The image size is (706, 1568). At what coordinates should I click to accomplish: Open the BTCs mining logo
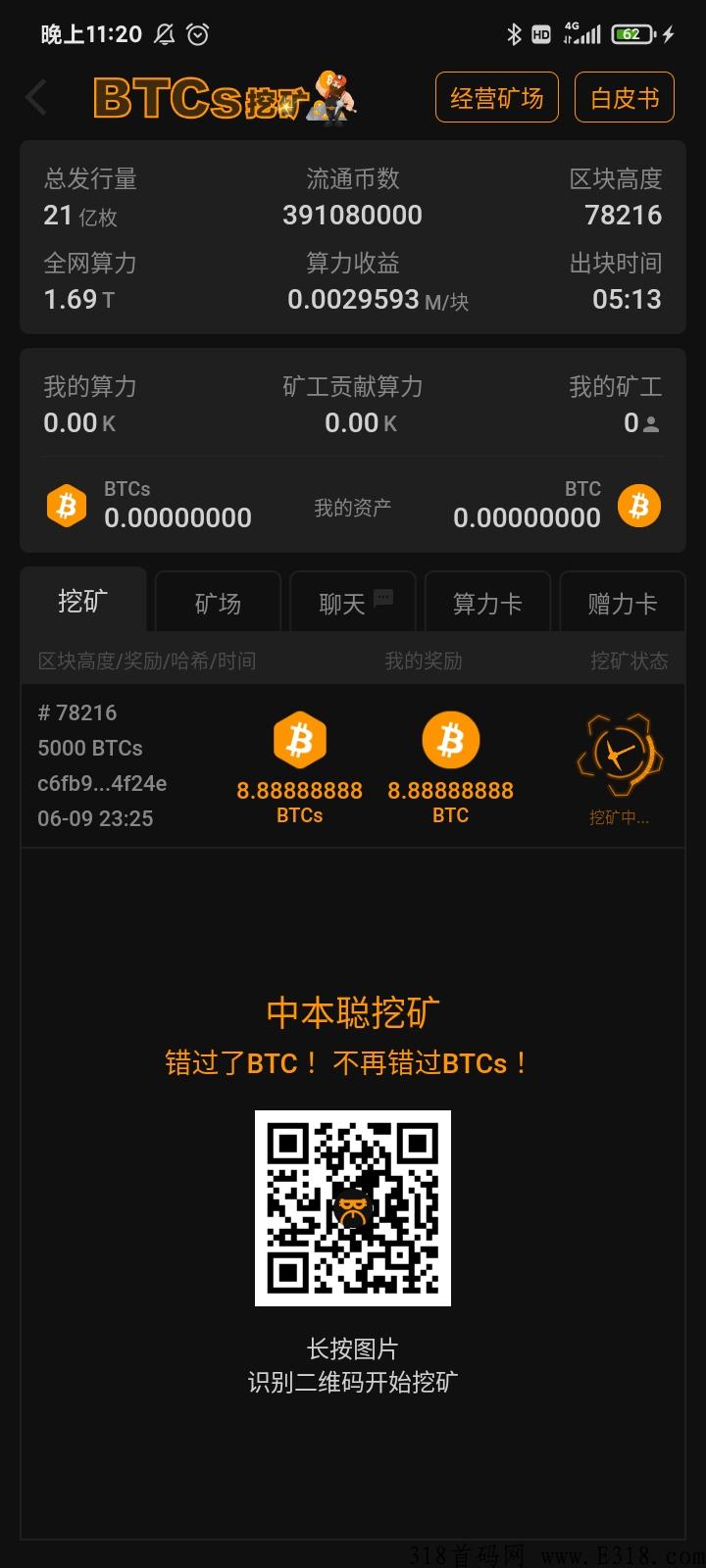216,98
